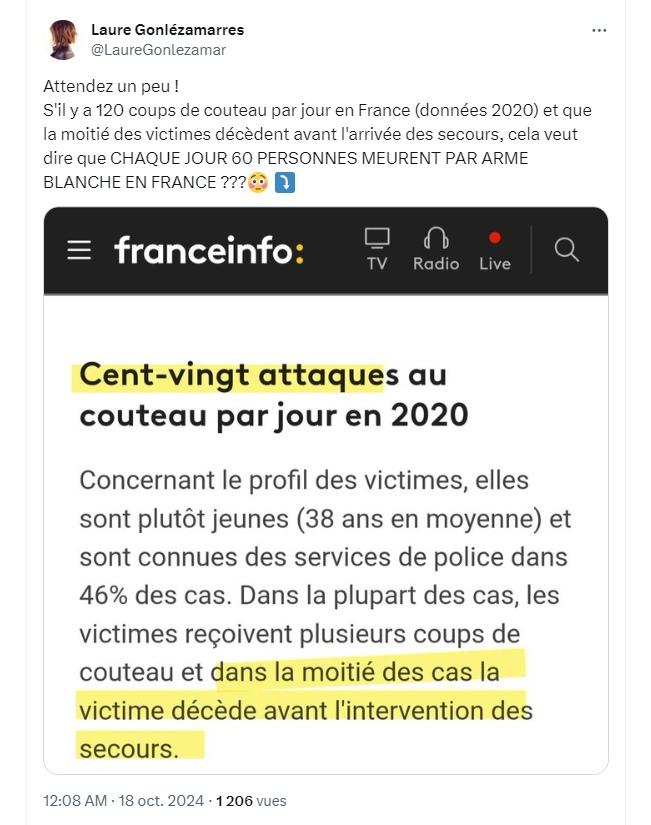Visit the @LaureGonlezamar handle

coord(158,49)
